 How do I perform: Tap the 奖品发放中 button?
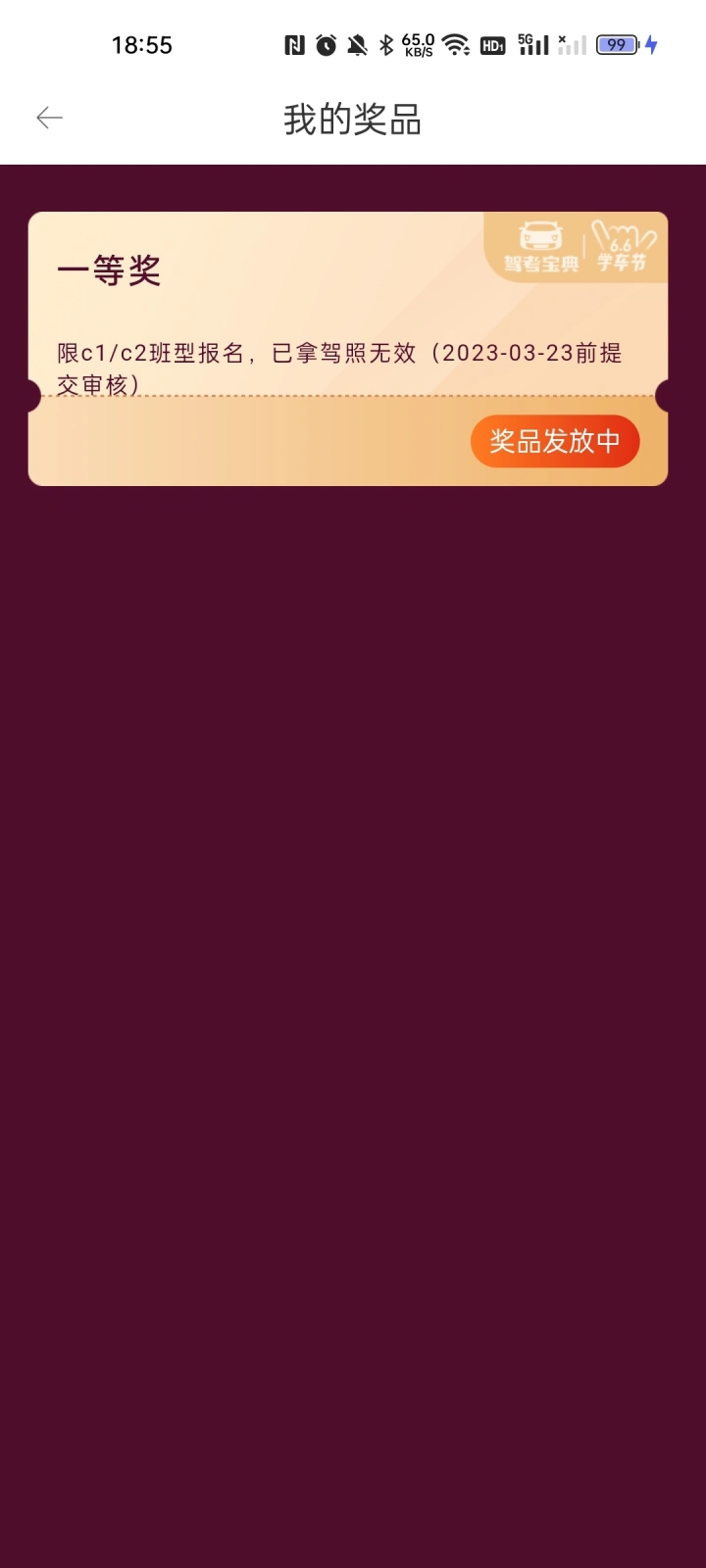point(555,441)
